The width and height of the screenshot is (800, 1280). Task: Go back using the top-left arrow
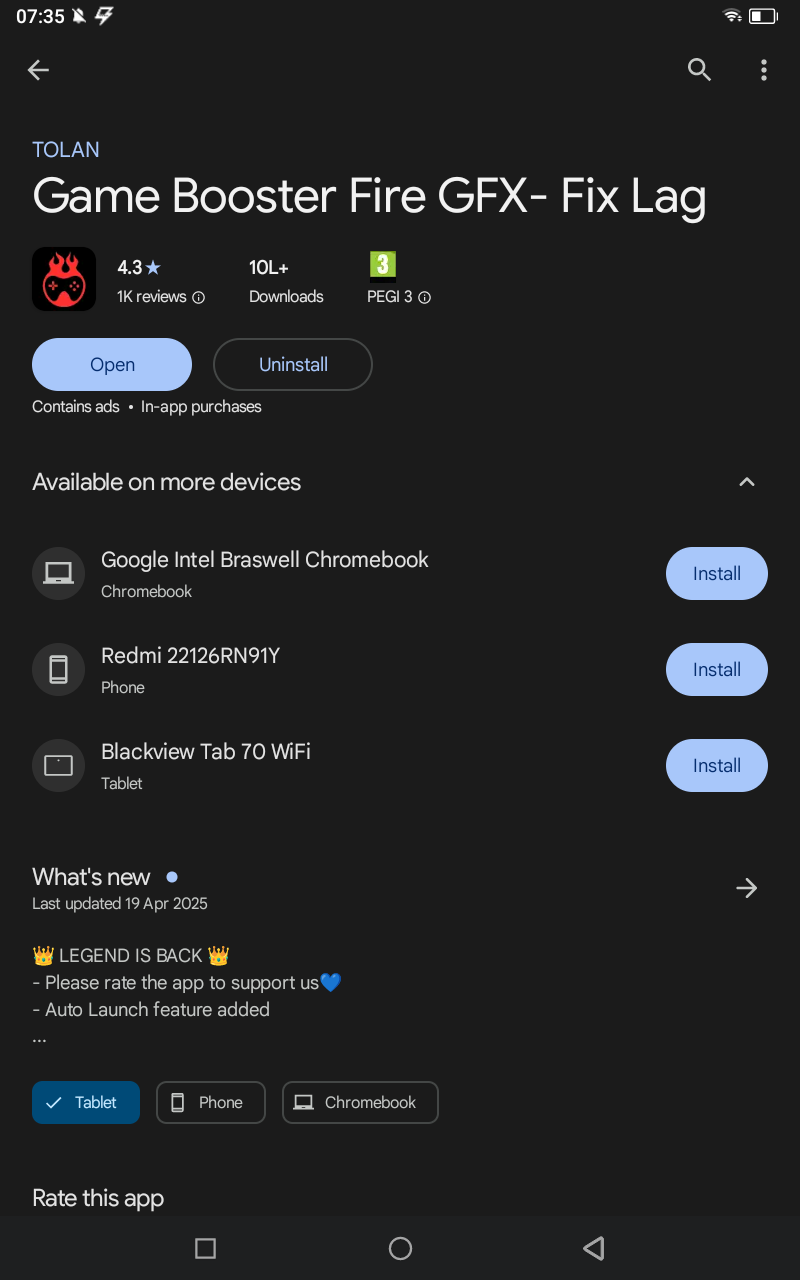[x=38, y=70]
